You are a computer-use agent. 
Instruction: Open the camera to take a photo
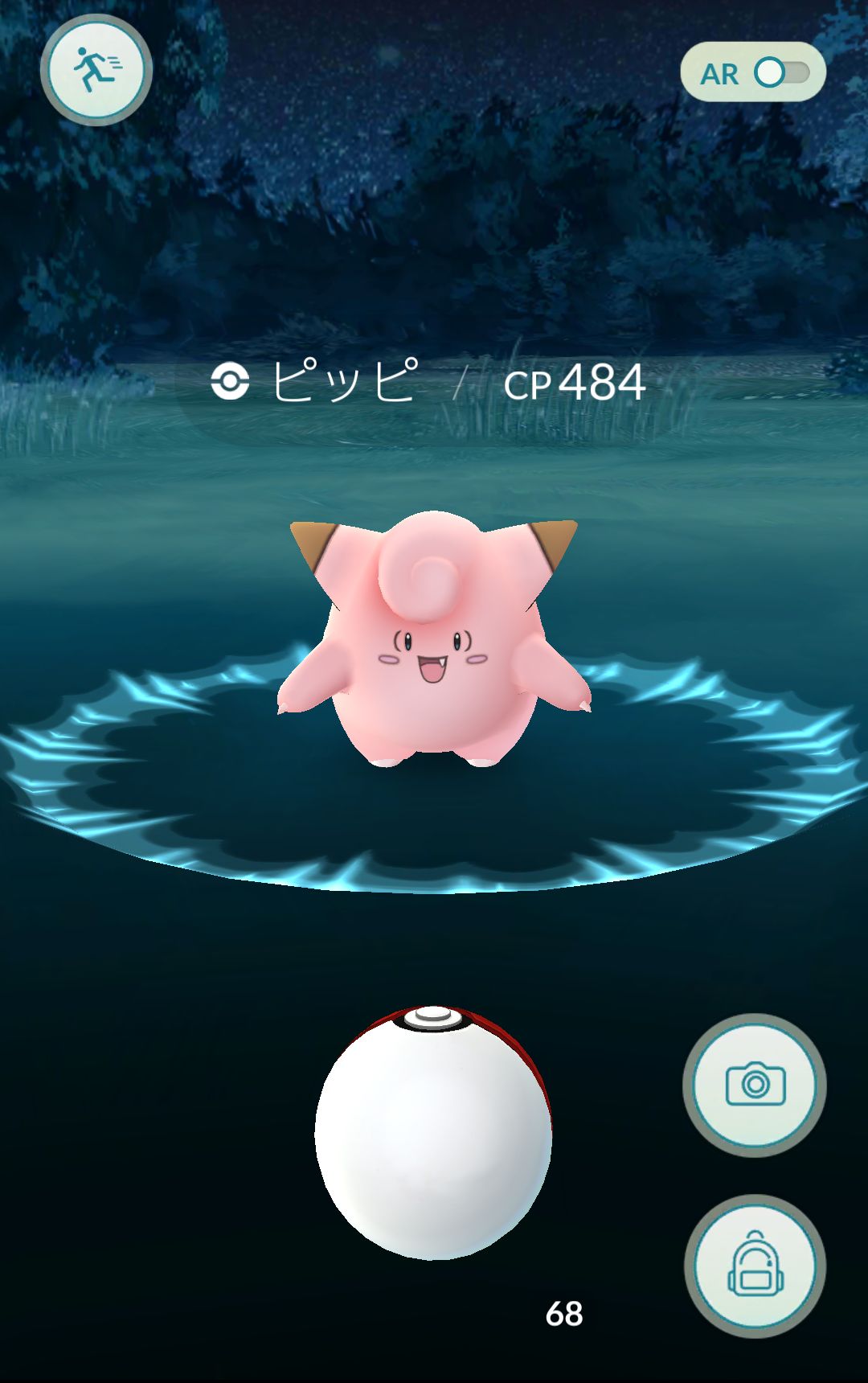point(754,1085)
